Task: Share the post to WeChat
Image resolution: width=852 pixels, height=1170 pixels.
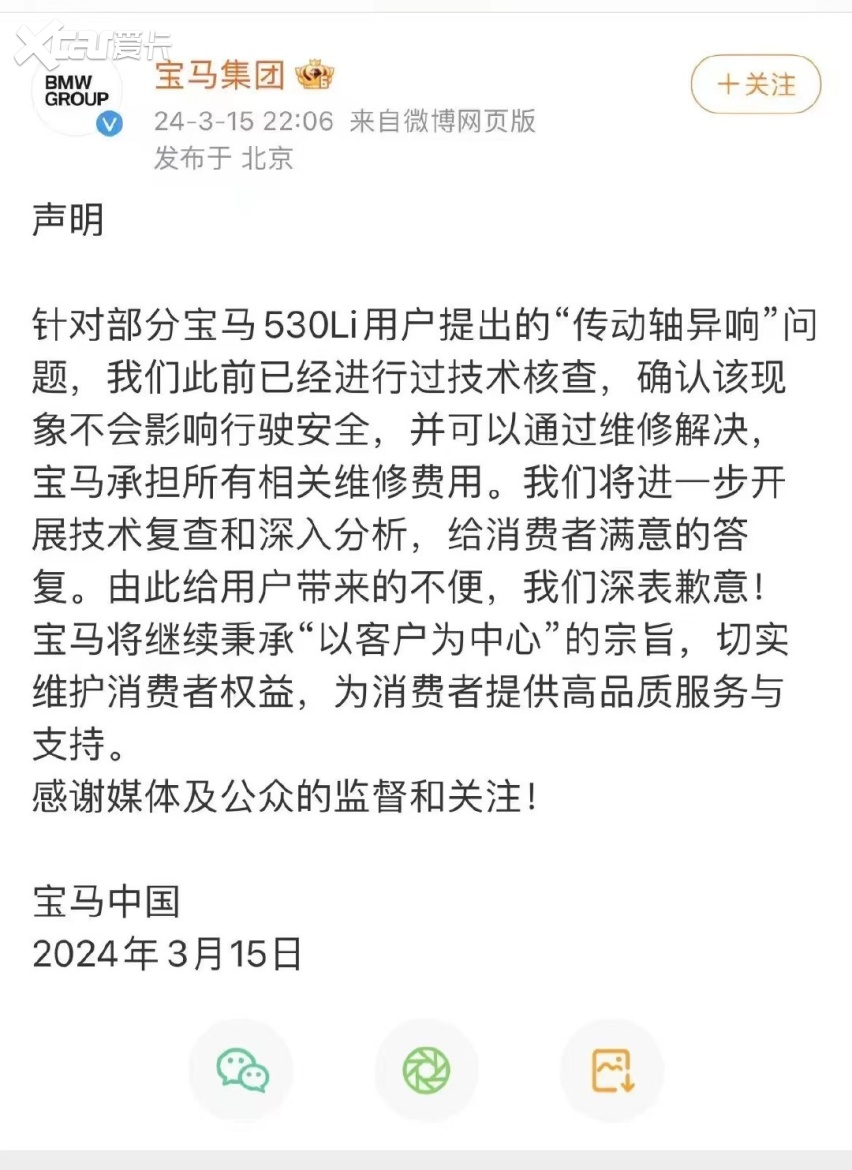Action: 242,1071
